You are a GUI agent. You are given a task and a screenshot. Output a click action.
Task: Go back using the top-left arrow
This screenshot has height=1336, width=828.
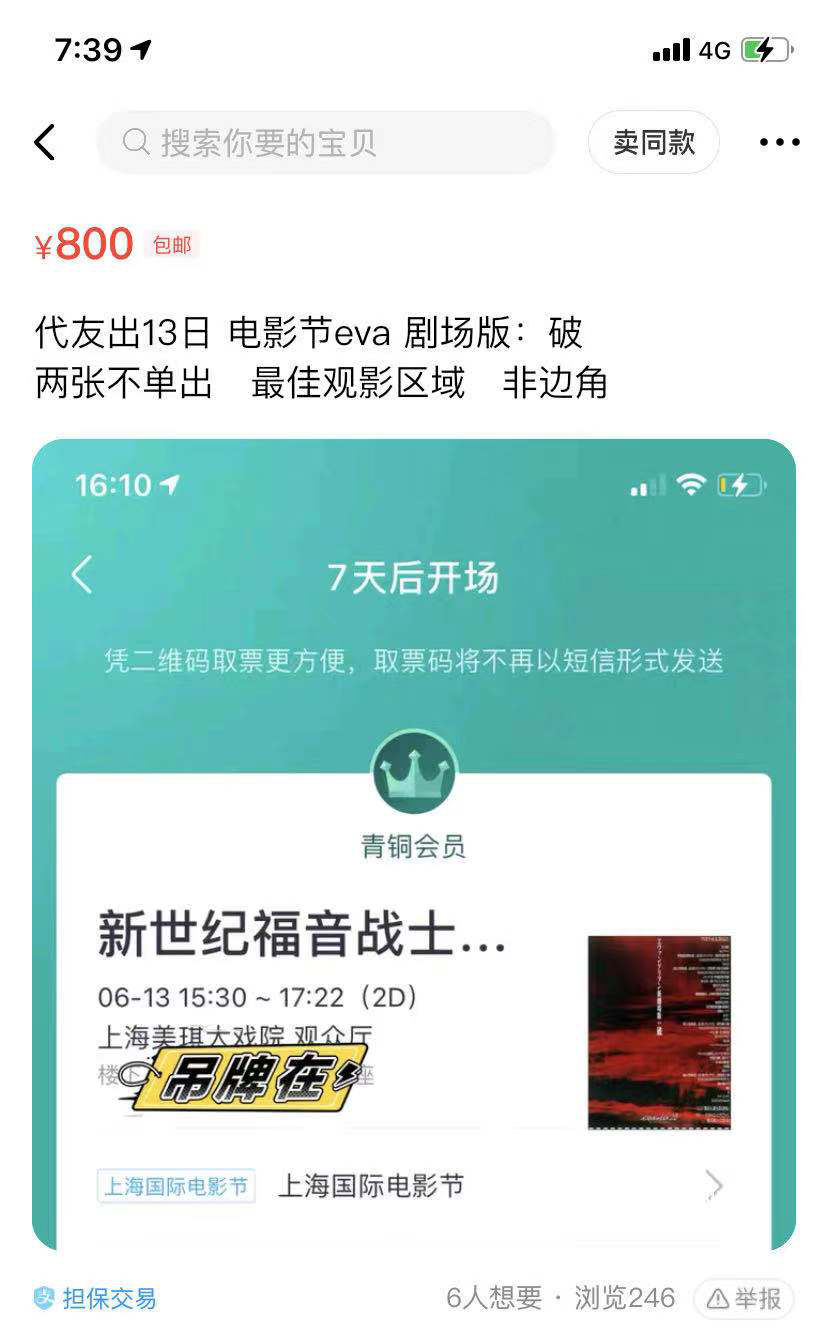click(x=45, y=142)
